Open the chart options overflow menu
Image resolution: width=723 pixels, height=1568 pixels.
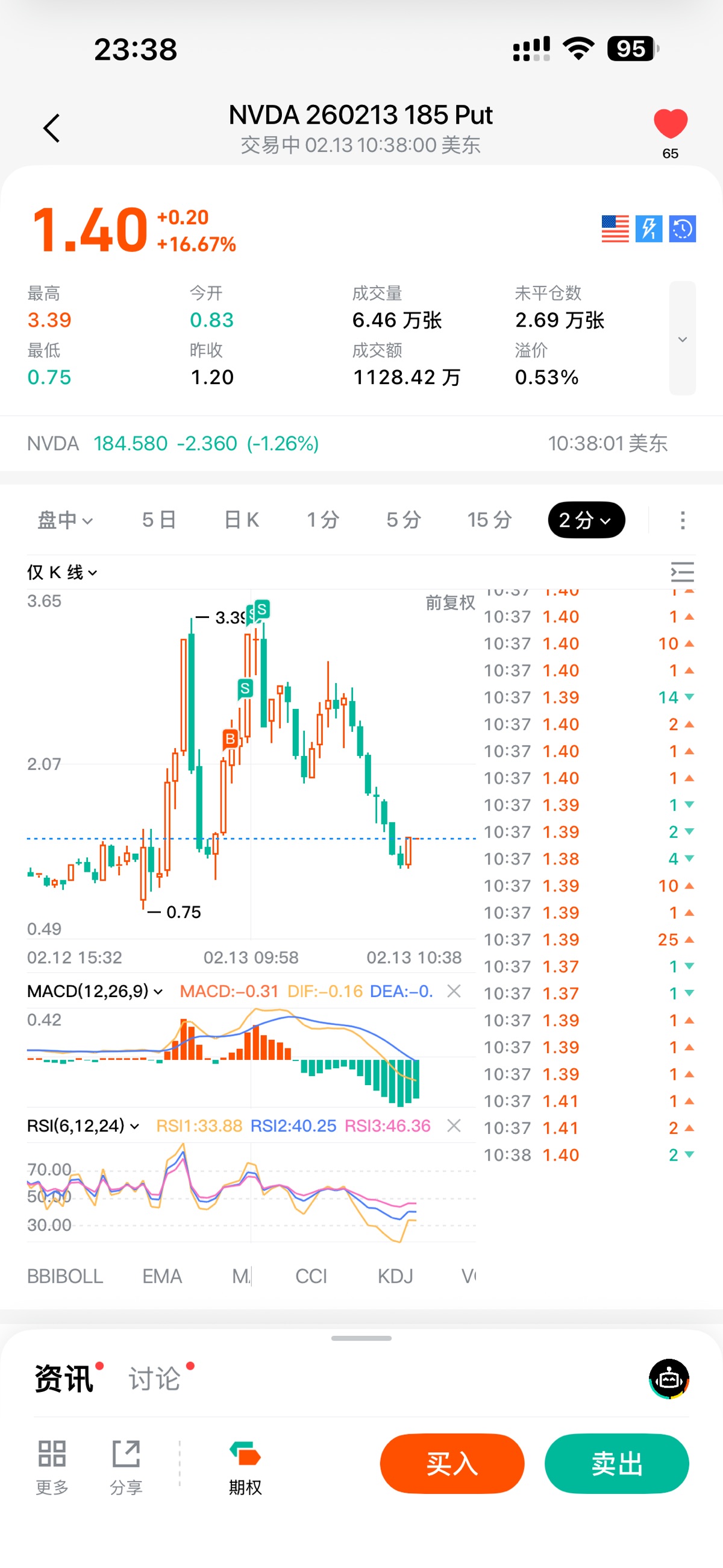(682, 520)
